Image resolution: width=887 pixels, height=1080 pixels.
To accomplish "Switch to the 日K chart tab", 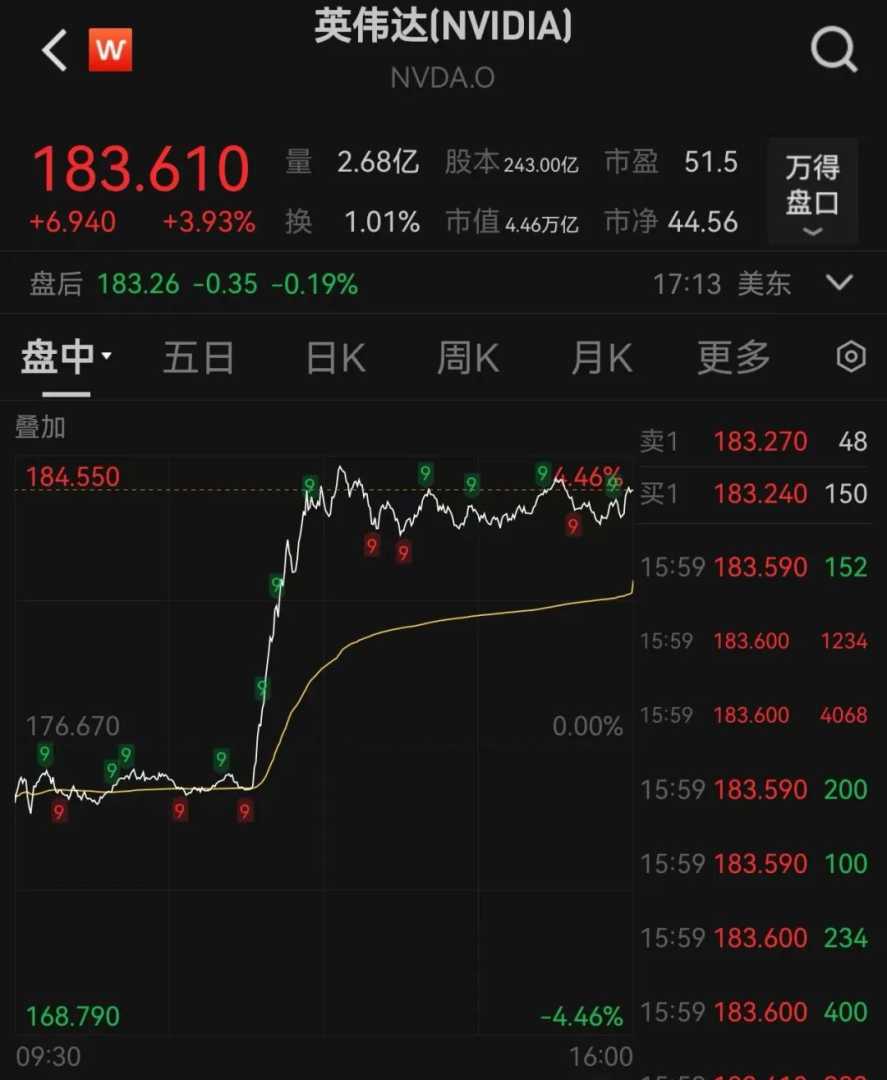I will [335, 357].
